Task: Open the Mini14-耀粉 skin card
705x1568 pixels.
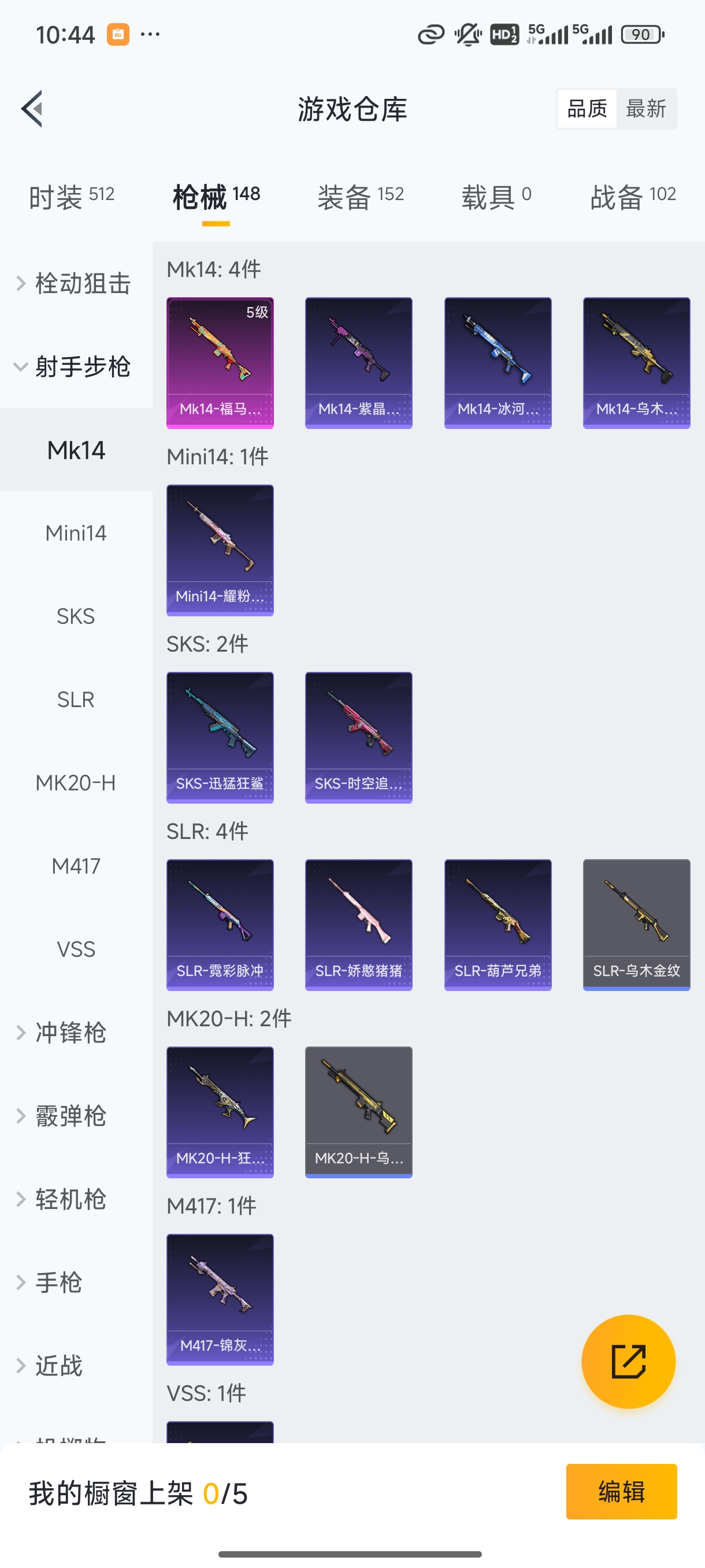Action: [x=220, y=550]
